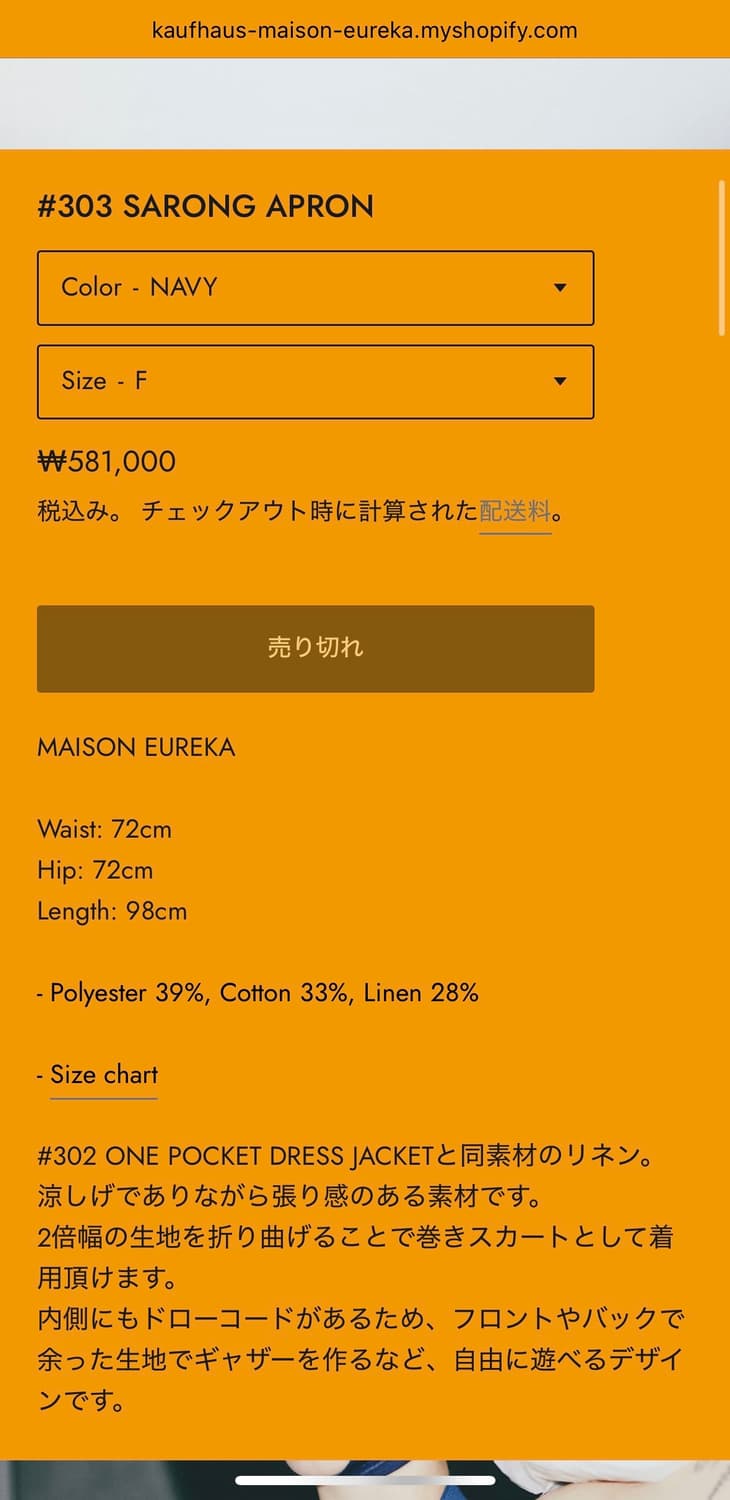Open the Size chart link
The width and height of the screenshot is (730, 1500).
103,1074
